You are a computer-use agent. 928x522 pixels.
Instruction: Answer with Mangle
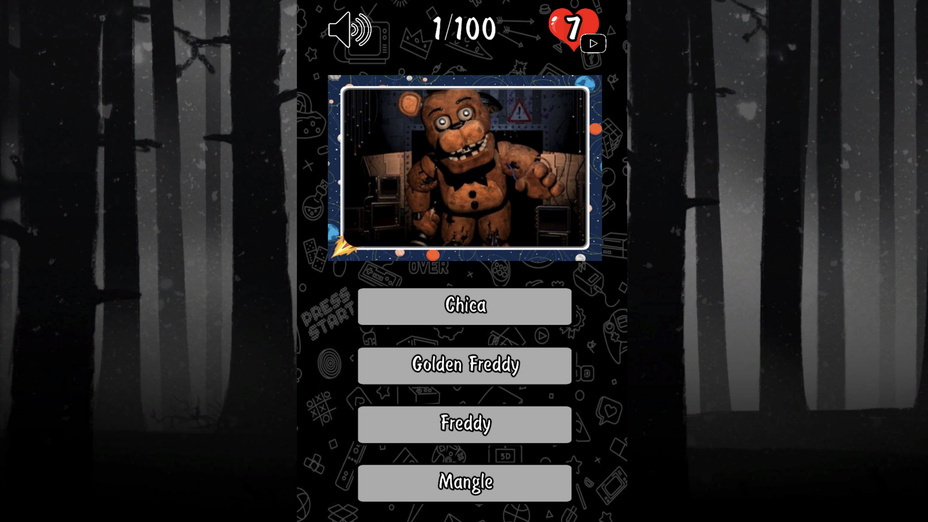464,483
